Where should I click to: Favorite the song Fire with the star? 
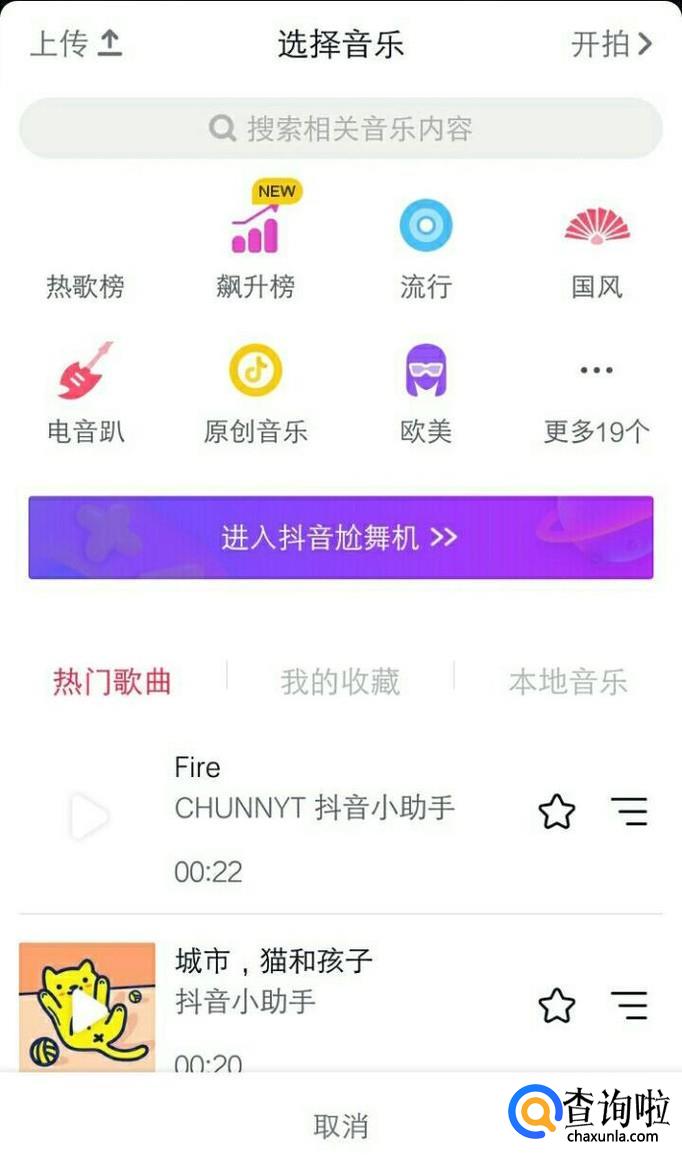click(557, 812)
